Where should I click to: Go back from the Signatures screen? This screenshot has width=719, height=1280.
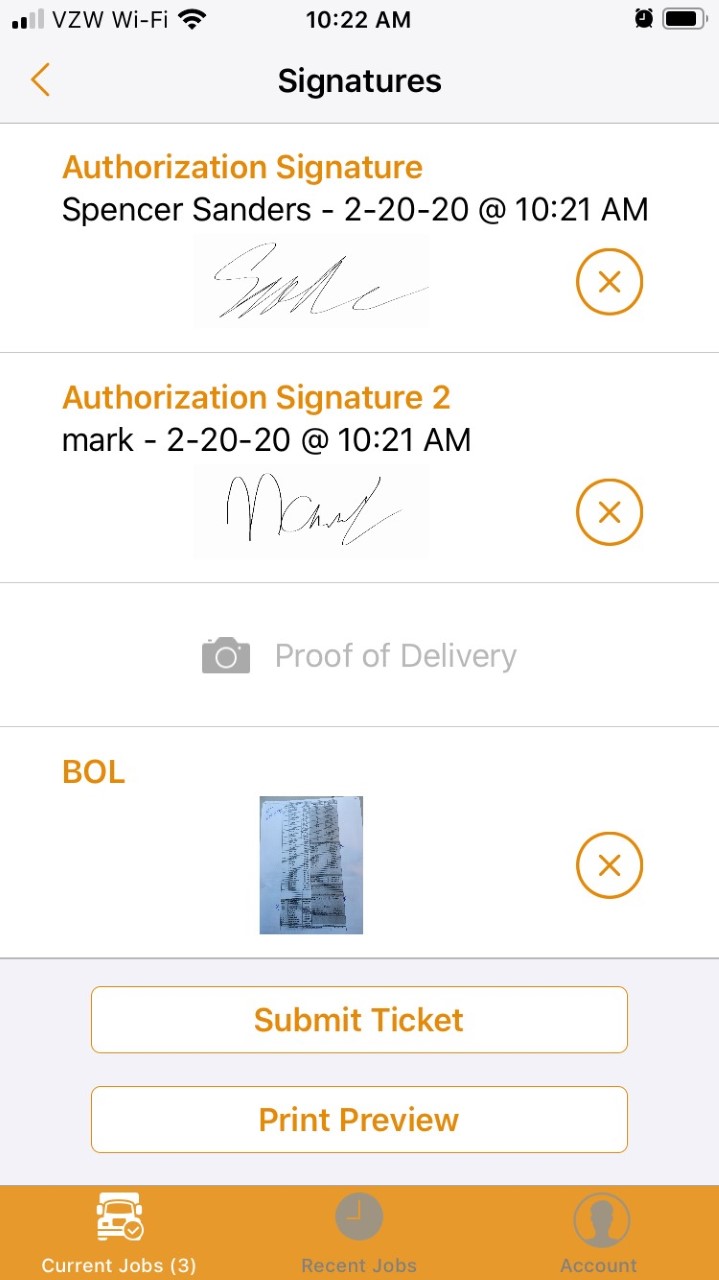40,80
